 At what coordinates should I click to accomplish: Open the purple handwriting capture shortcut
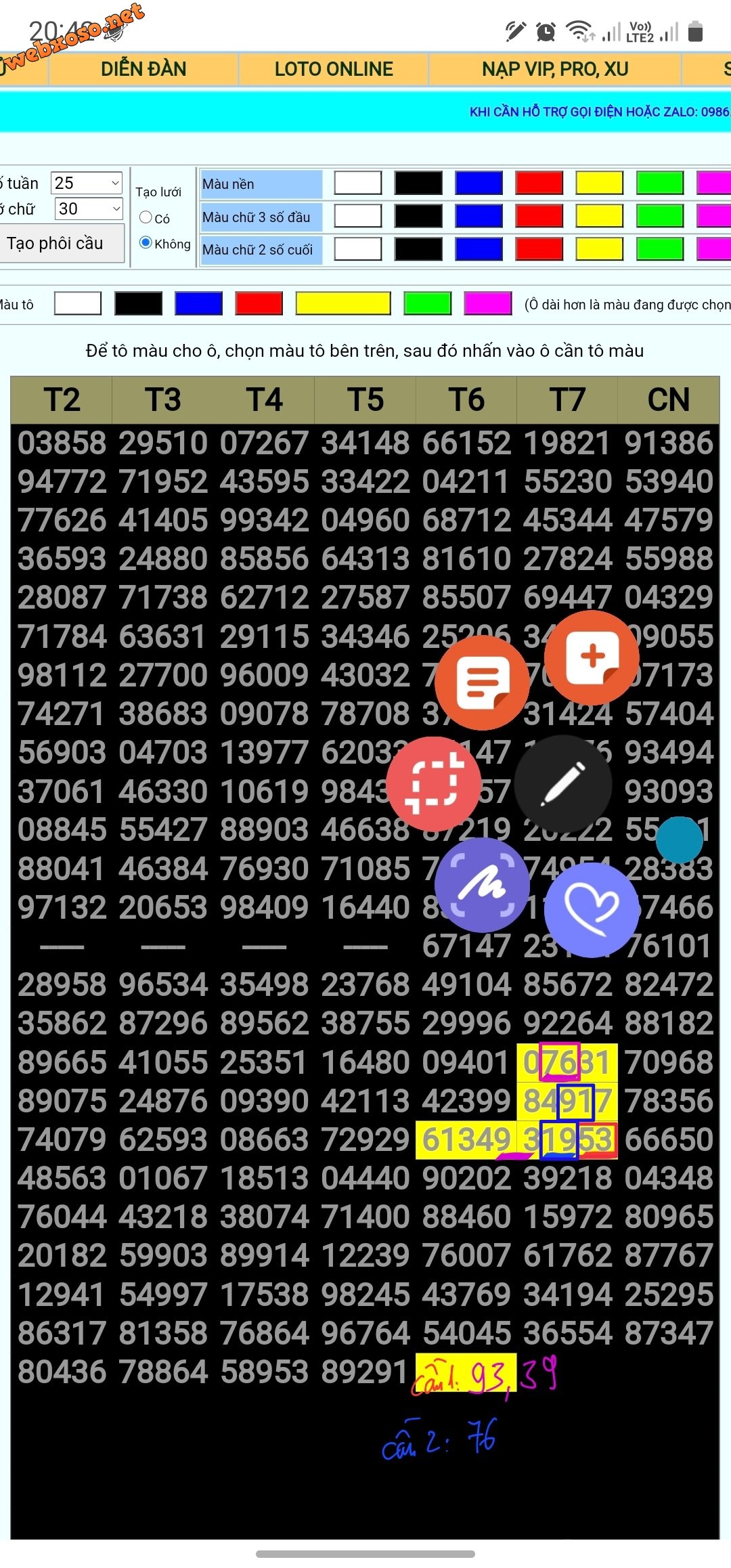[x=481, y=884]
